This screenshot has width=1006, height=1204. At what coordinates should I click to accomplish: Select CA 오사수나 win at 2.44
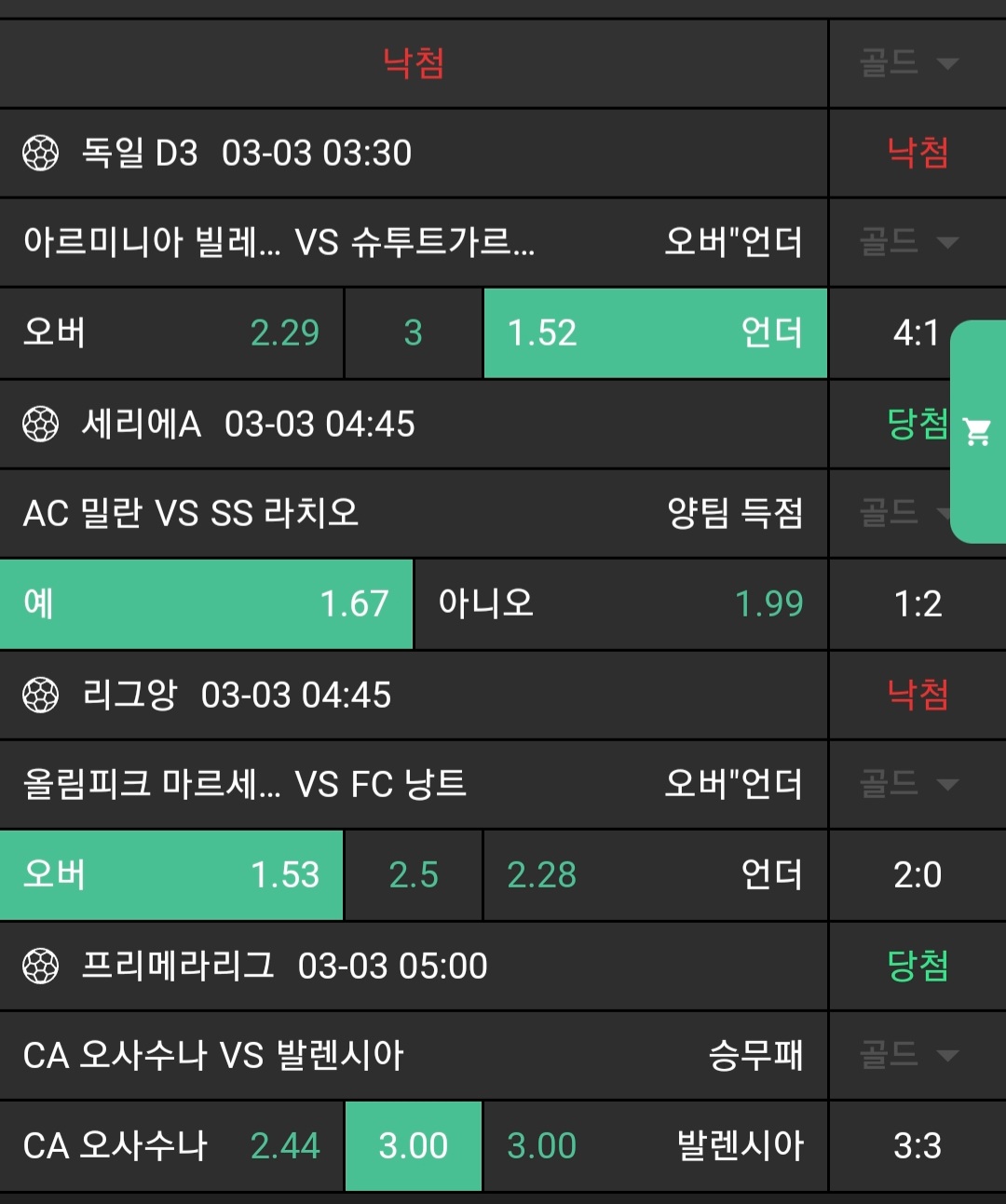tap(171, 1145)
